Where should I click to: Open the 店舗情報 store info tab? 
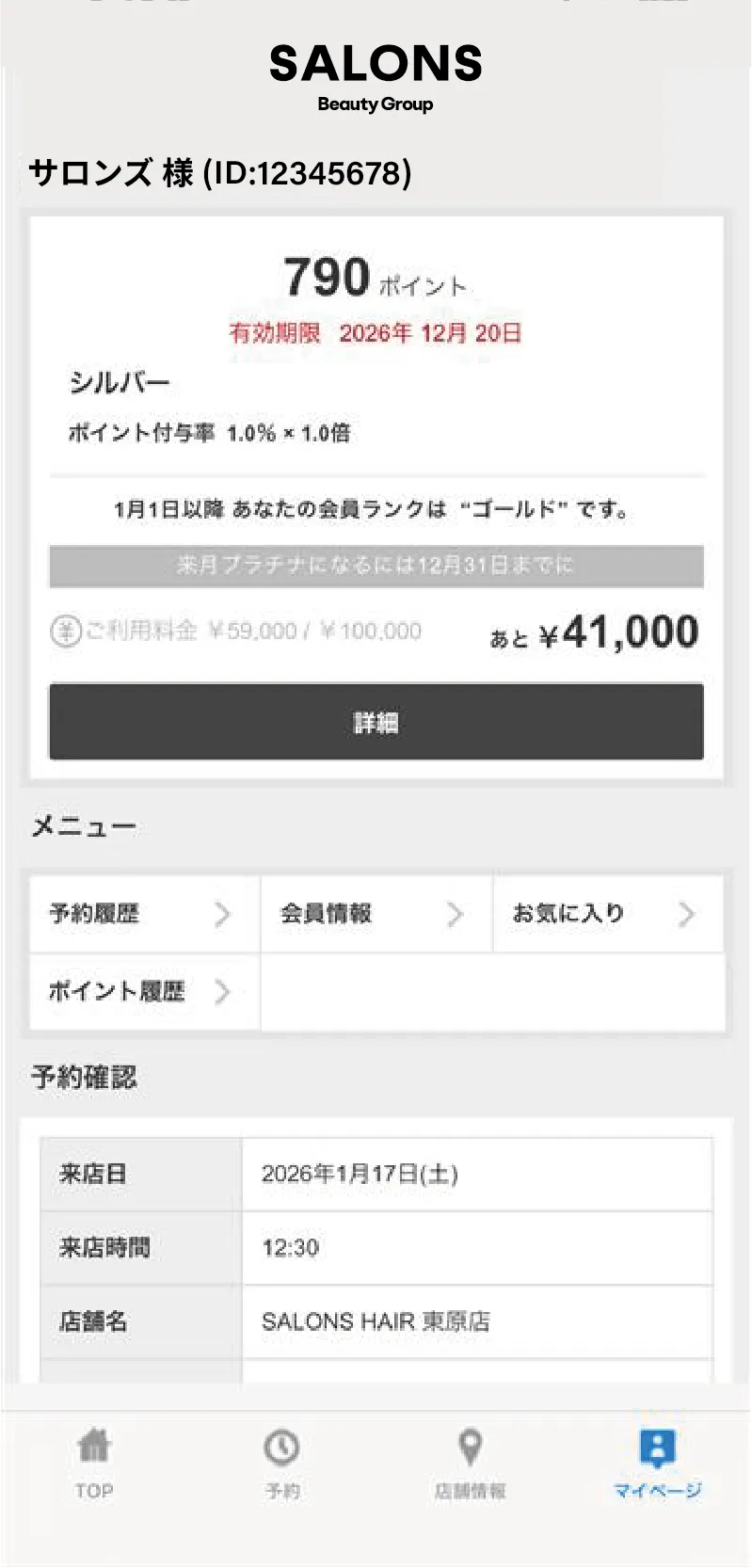pos(470,1463)
